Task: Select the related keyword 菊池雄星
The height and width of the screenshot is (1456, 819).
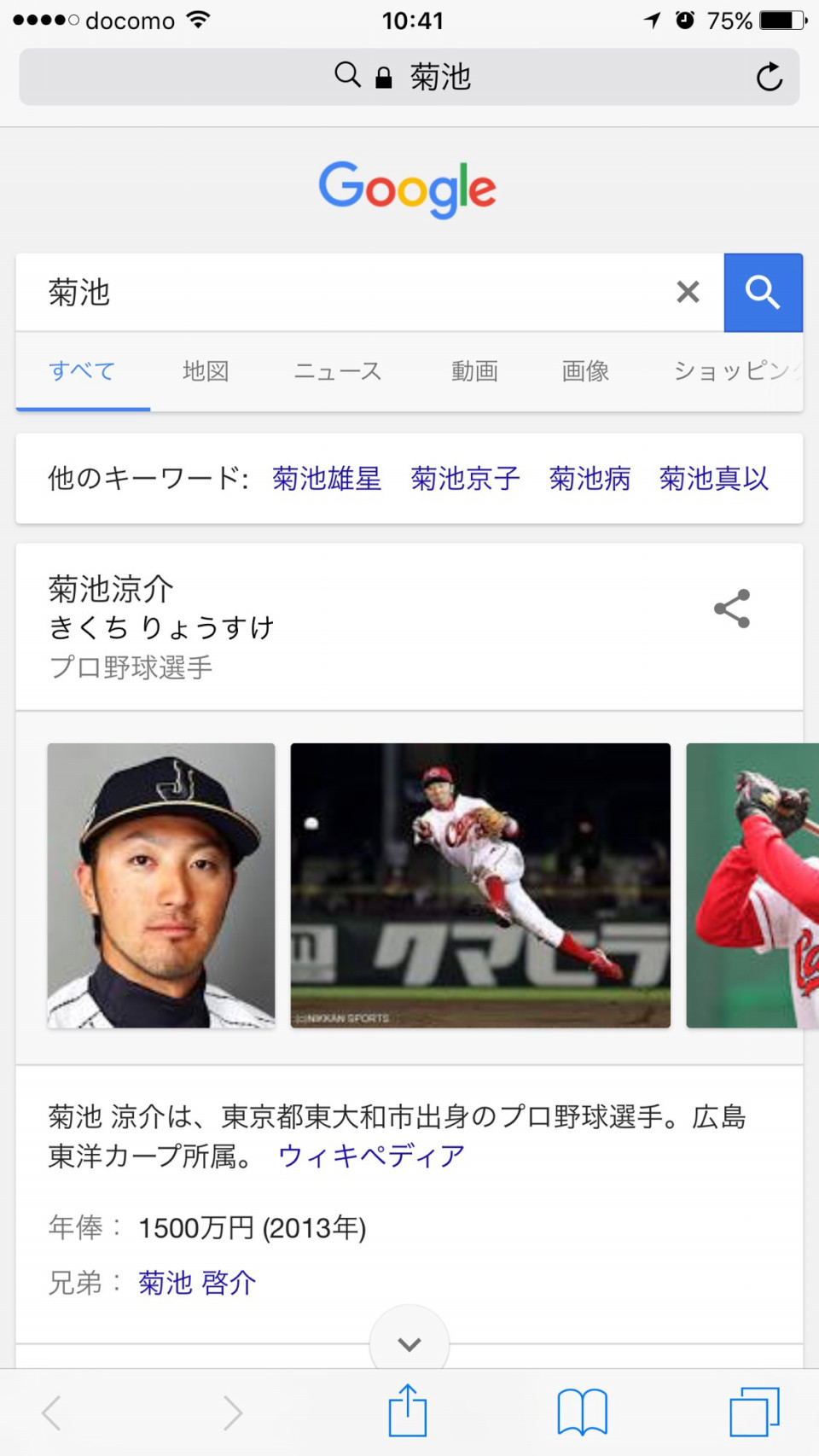Action: (327, 479)
